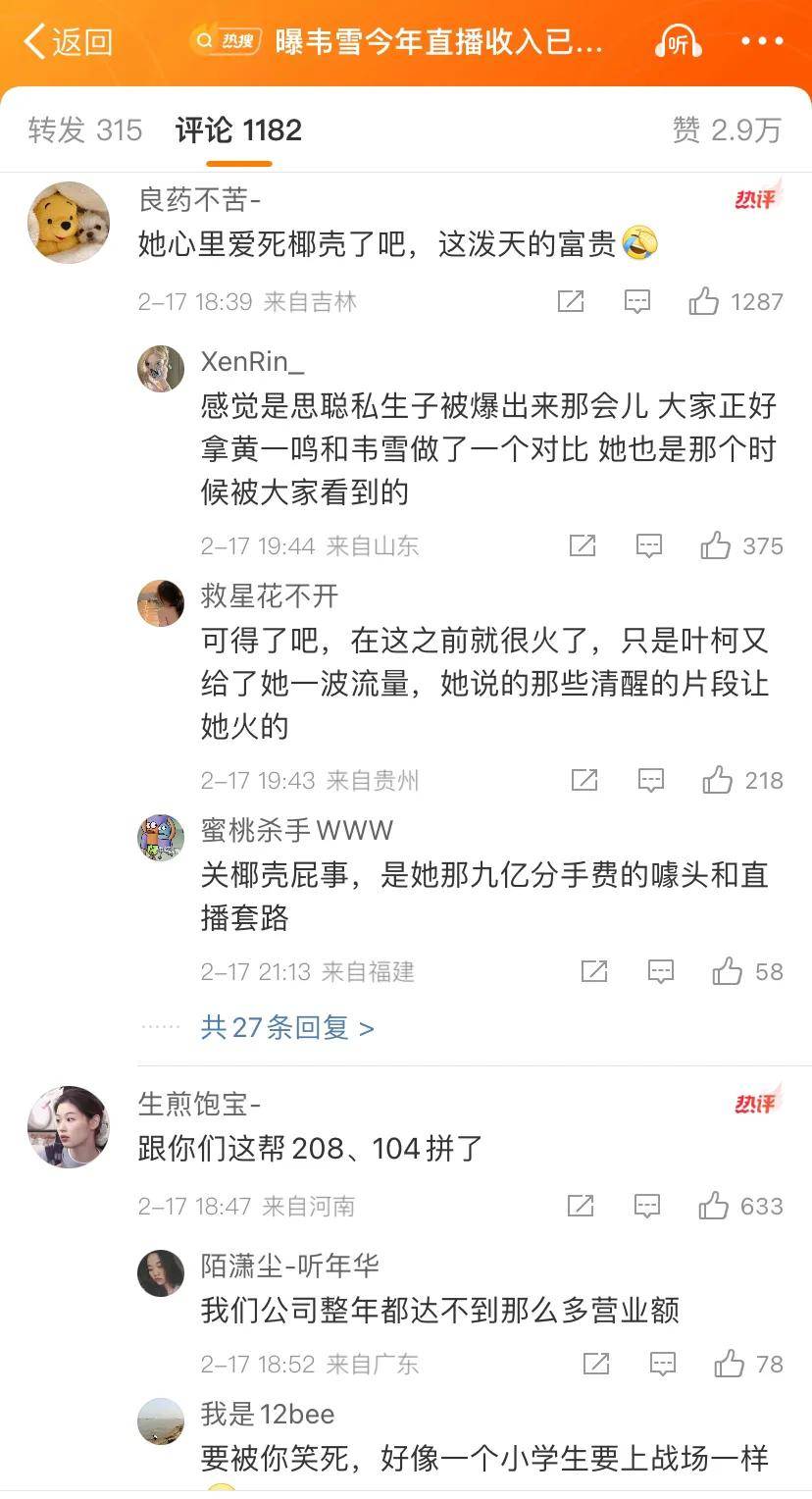Like 生煎饱宝-'s comment with 633 likes

[714, 1206]
